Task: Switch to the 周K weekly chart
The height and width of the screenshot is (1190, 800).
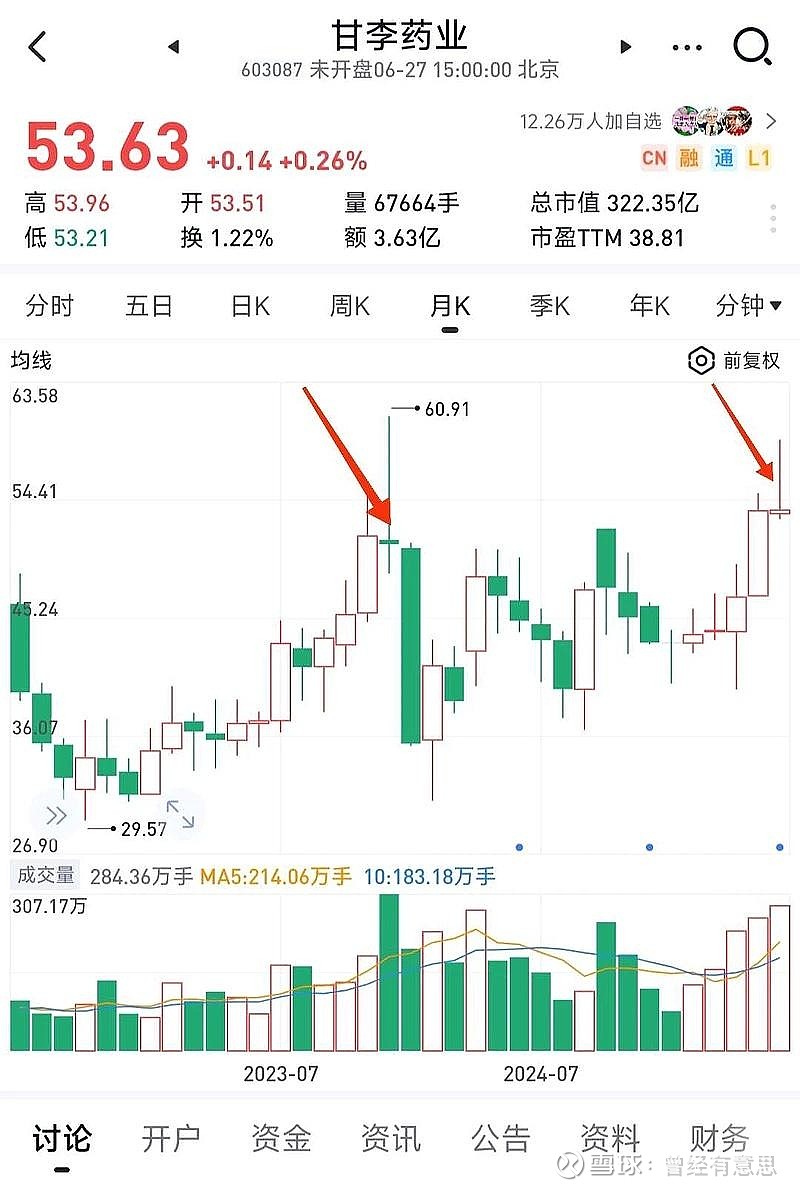Action: click(350, 306)
